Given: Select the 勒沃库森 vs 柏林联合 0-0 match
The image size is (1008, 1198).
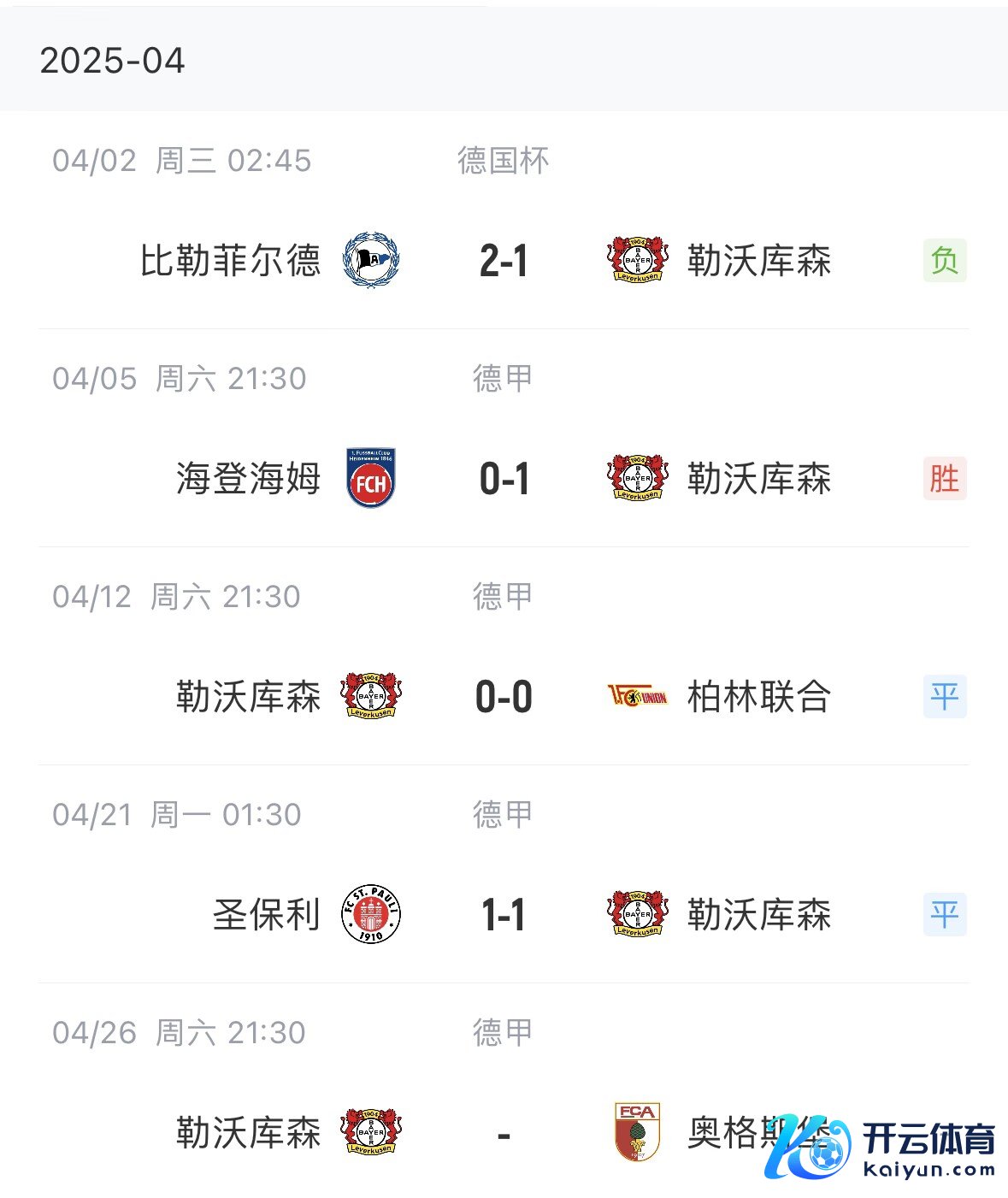Looking at the screenshot, I should 504,697.
